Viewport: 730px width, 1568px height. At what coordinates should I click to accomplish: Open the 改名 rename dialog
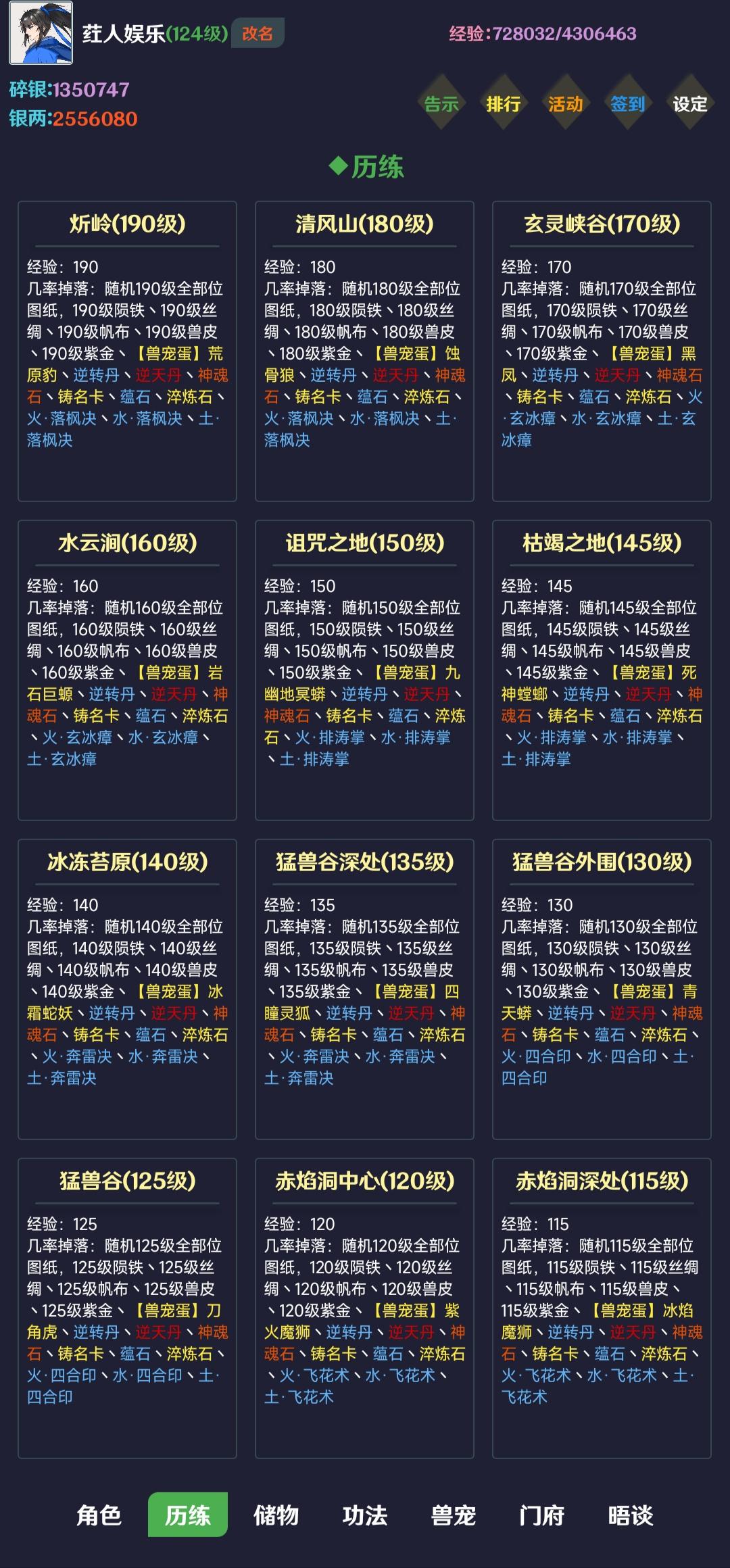tap(258, 32)
